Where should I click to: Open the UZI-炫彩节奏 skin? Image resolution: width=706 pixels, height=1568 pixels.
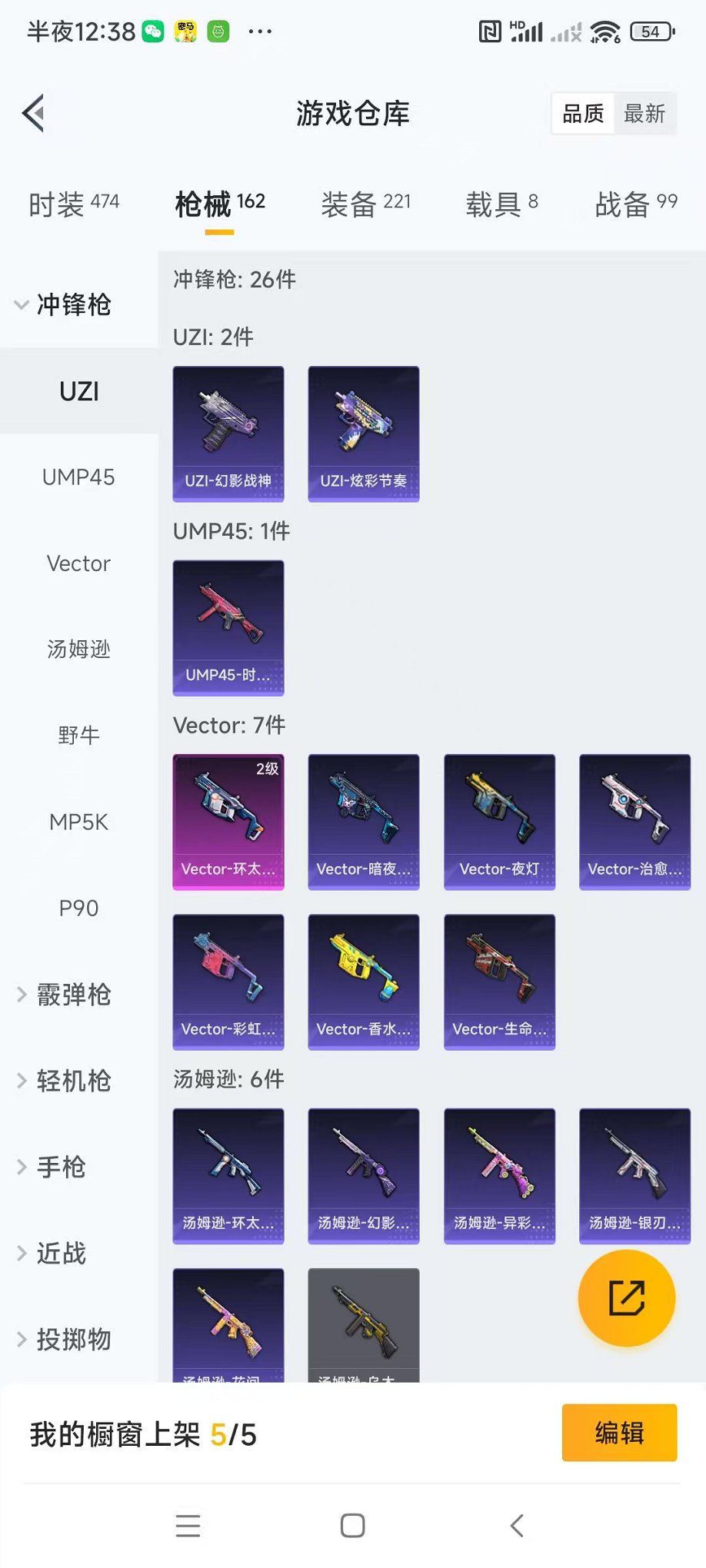click(364, 434)
